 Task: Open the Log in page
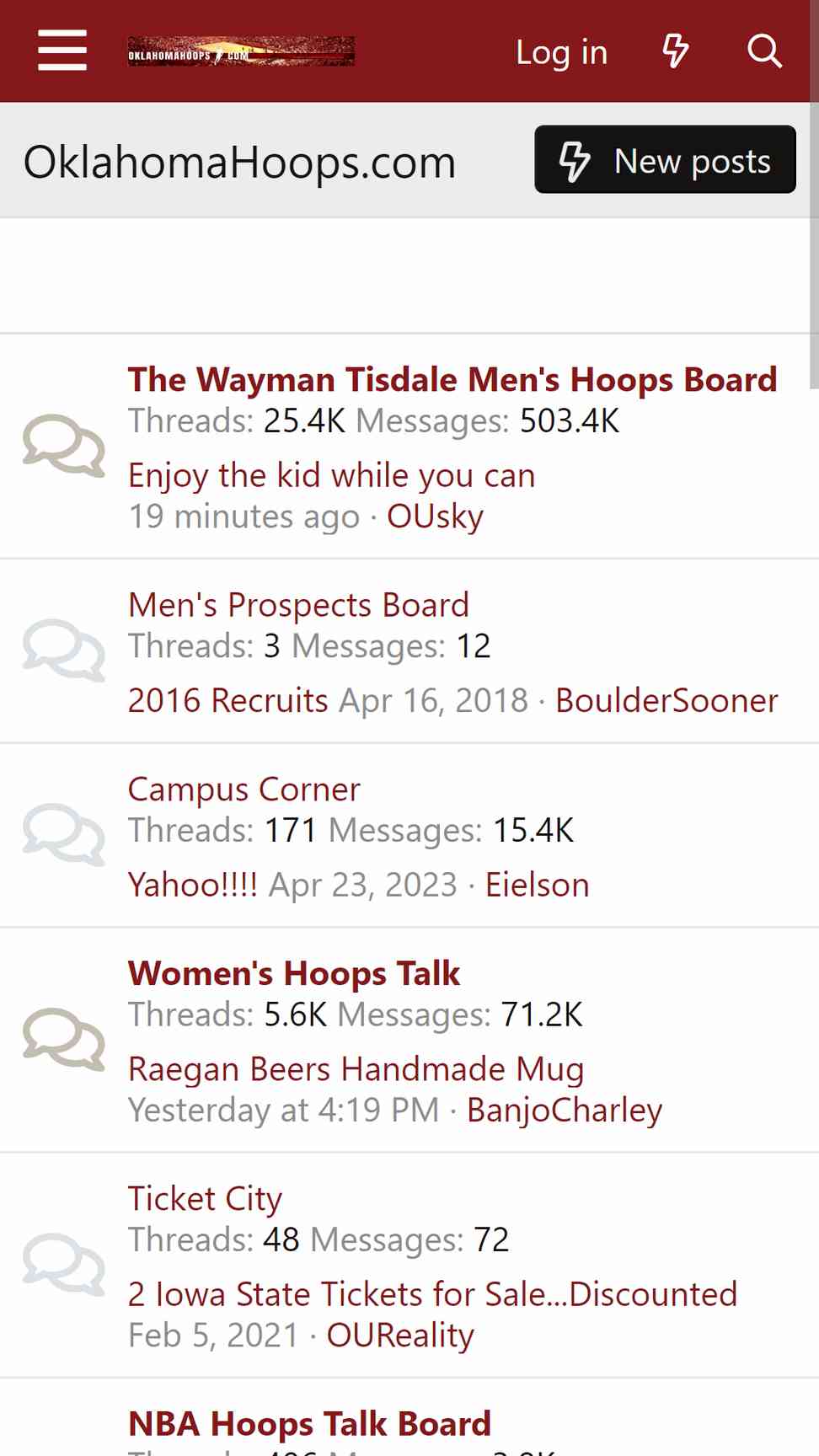click(561, 52)
